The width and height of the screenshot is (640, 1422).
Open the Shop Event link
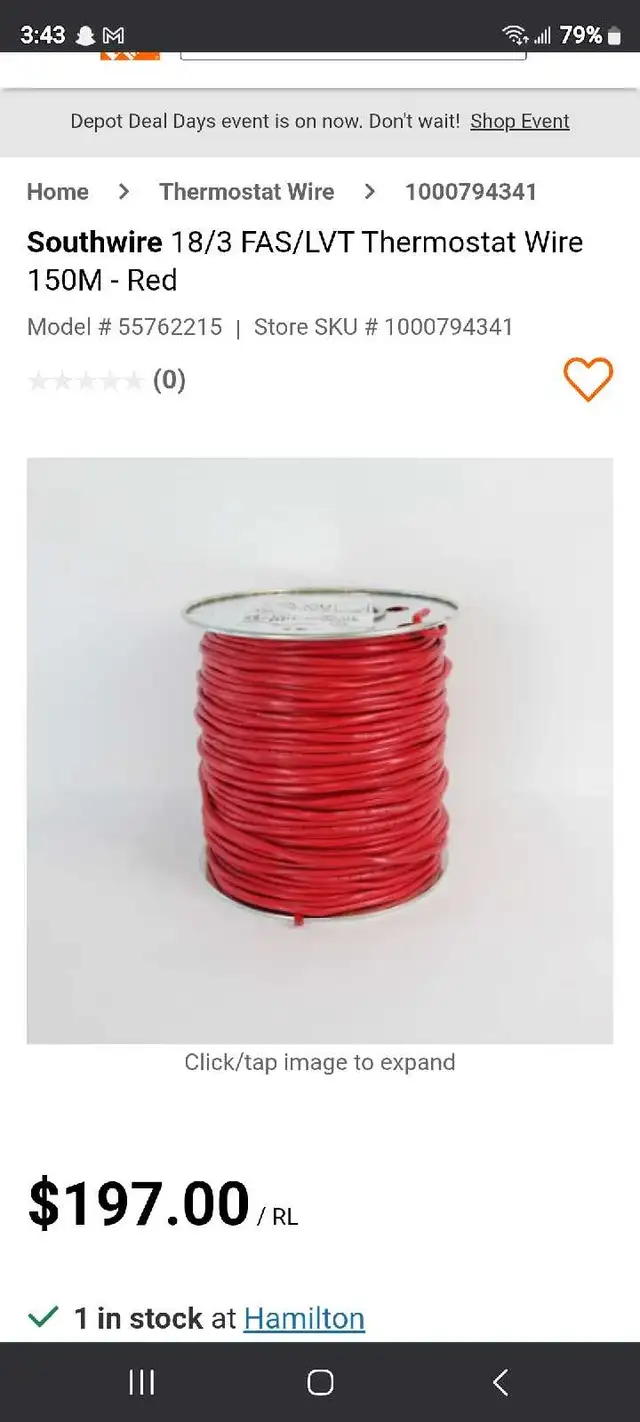(519, 121)
